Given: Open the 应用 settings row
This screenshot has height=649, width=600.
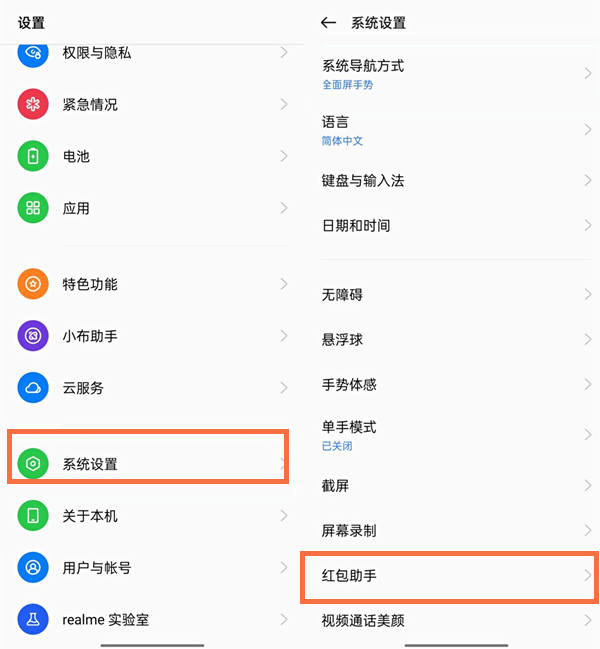Looking at the screenshot, I should click(152, 208).
